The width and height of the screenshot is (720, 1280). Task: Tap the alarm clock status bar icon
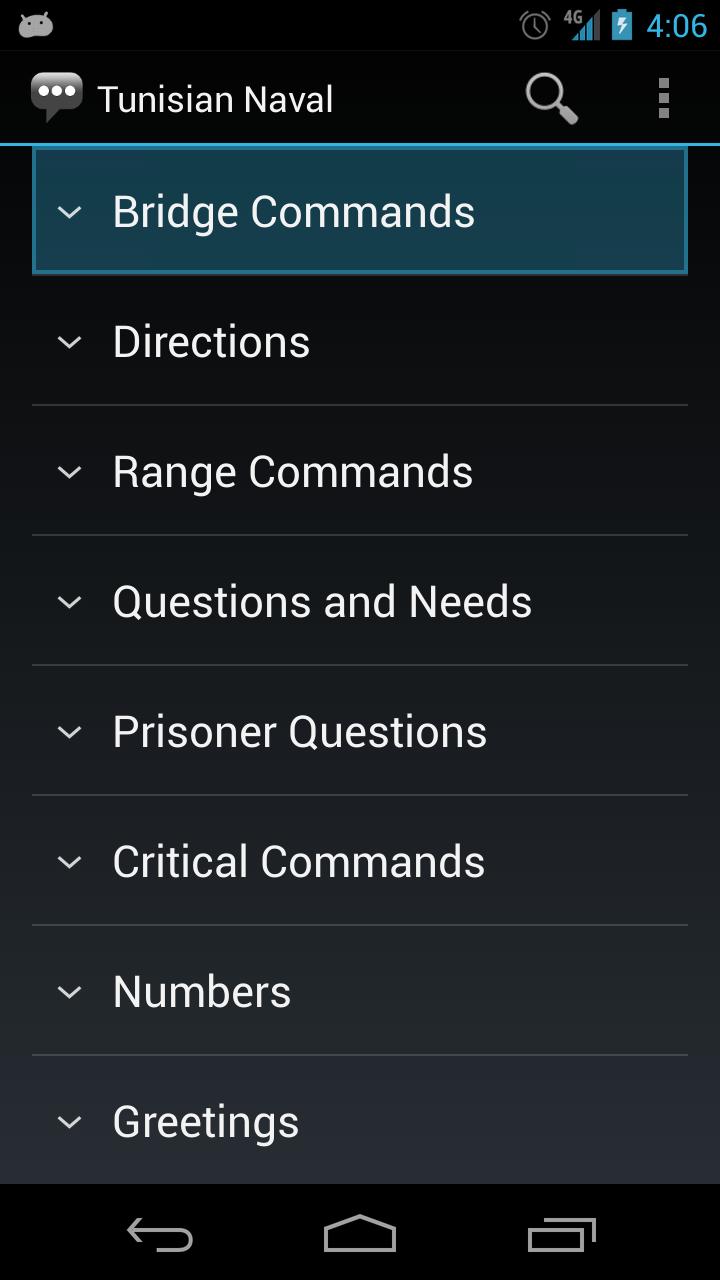(537, 25)
